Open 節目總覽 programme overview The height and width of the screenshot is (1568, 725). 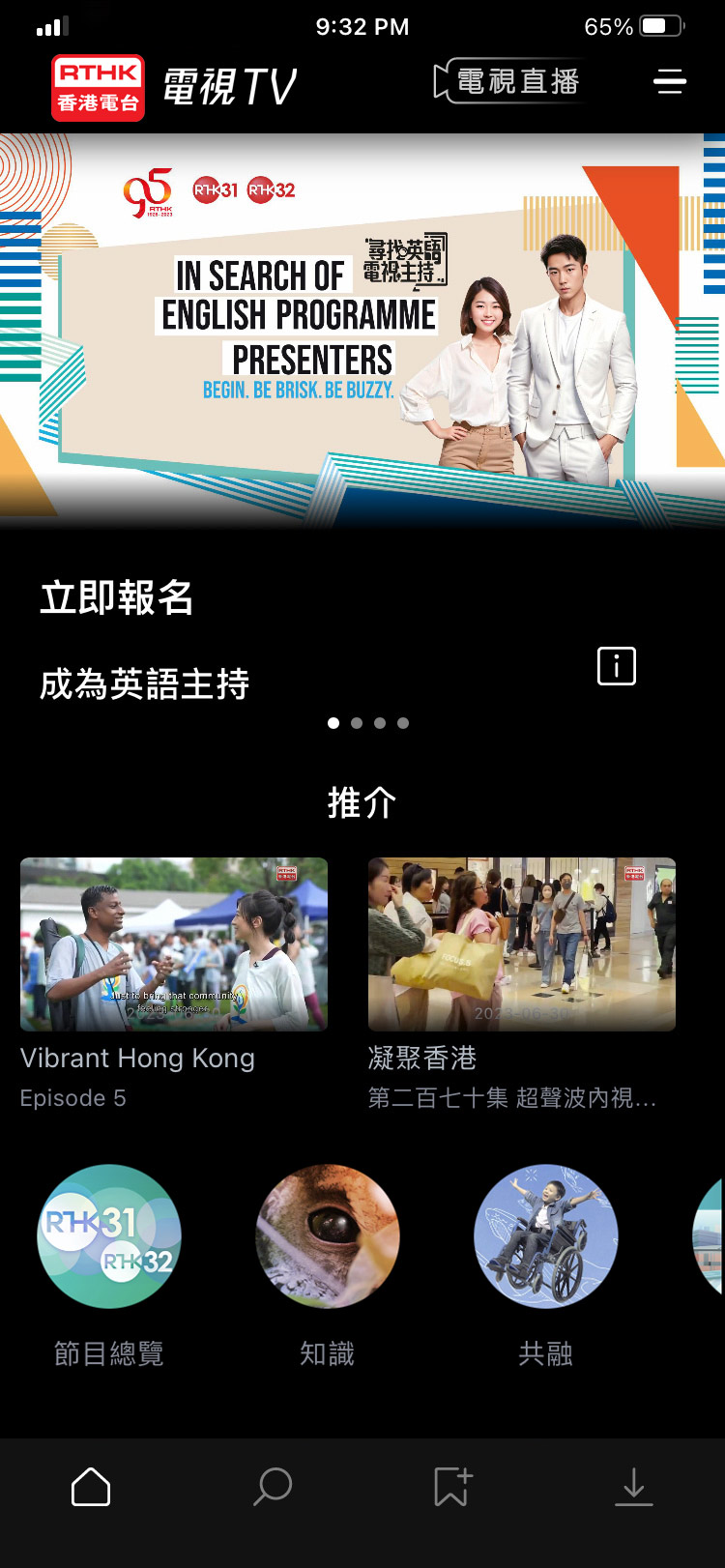click(109, 1237)
